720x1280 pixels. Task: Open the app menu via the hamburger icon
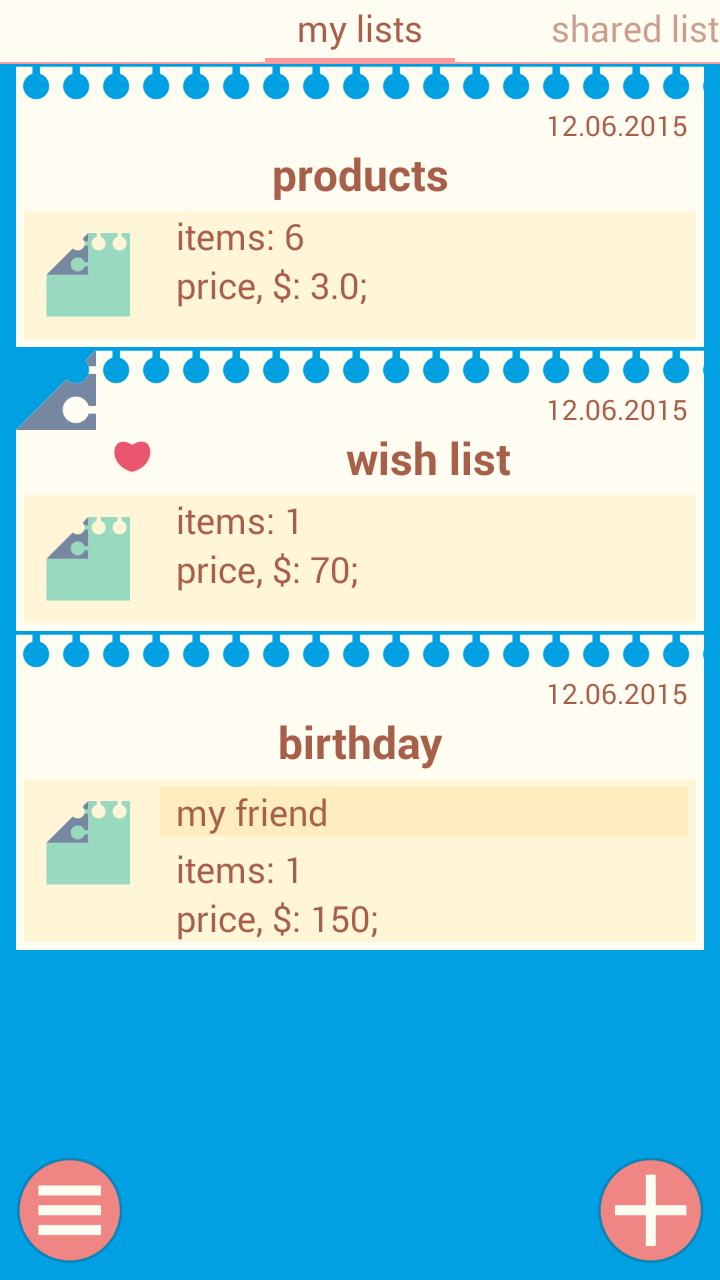[x=69, y=1209]
